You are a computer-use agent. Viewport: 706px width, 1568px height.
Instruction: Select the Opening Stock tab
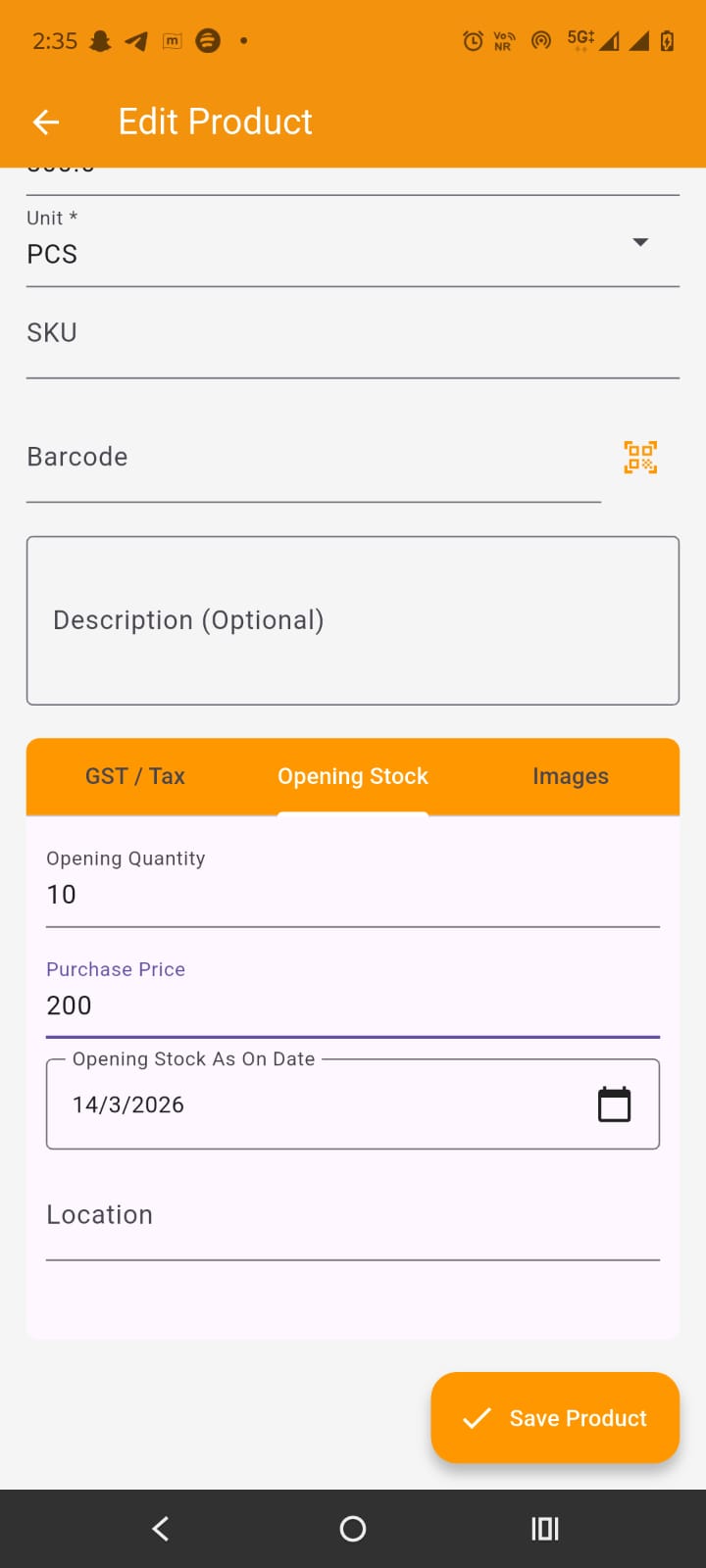click(352, 775)
